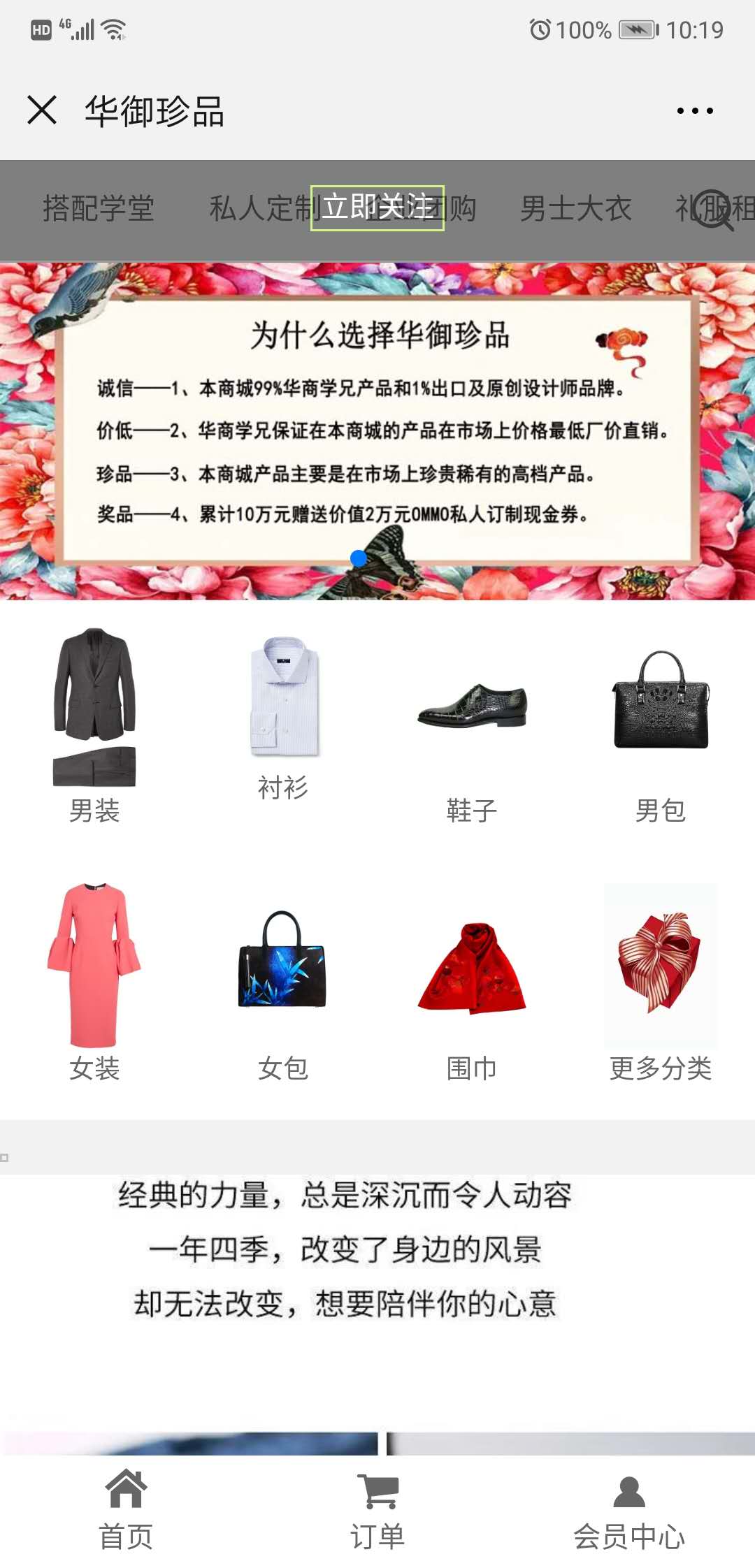Open the 订单 orders tab
The width and height of the screenshot is (755, 1568).
pyautogui.click(x=377, y=1509)
